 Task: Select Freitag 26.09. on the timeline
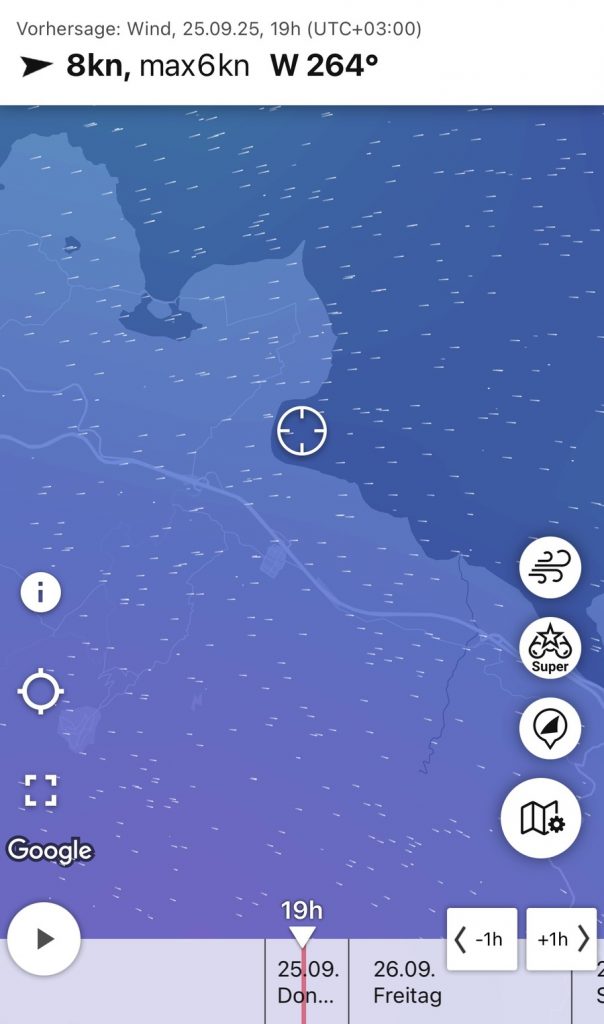click(406, 982)
